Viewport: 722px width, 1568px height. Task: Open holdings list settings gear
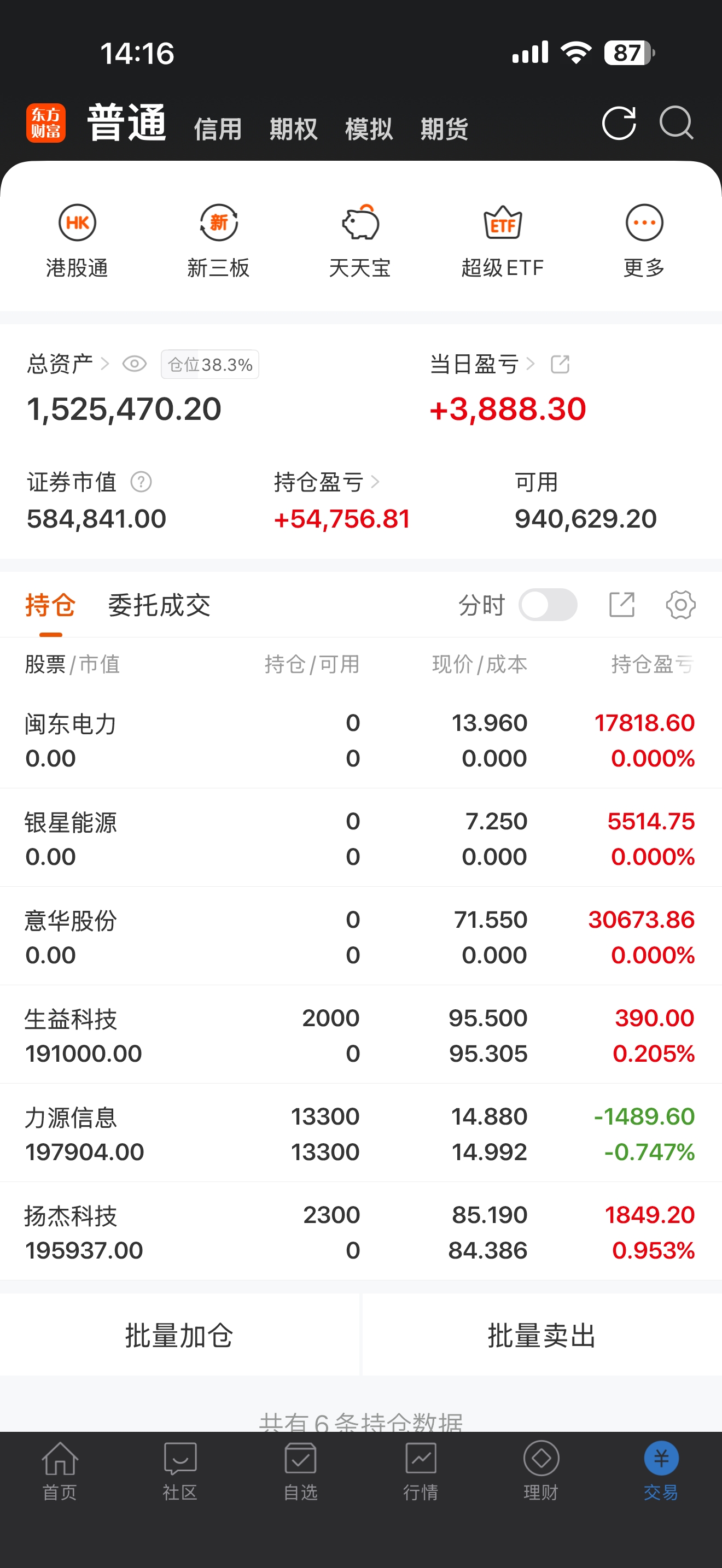pos(680,605)
